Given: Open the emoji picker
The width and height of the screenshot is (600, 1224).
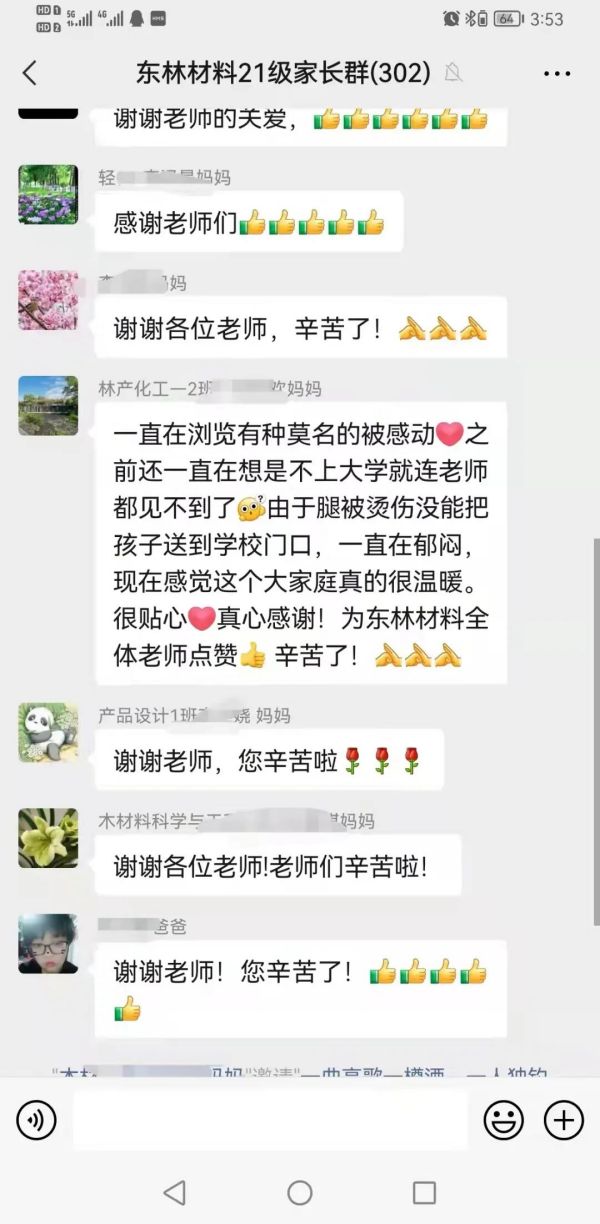Looking at the screenshot, I should click(x=503, y=1120).
